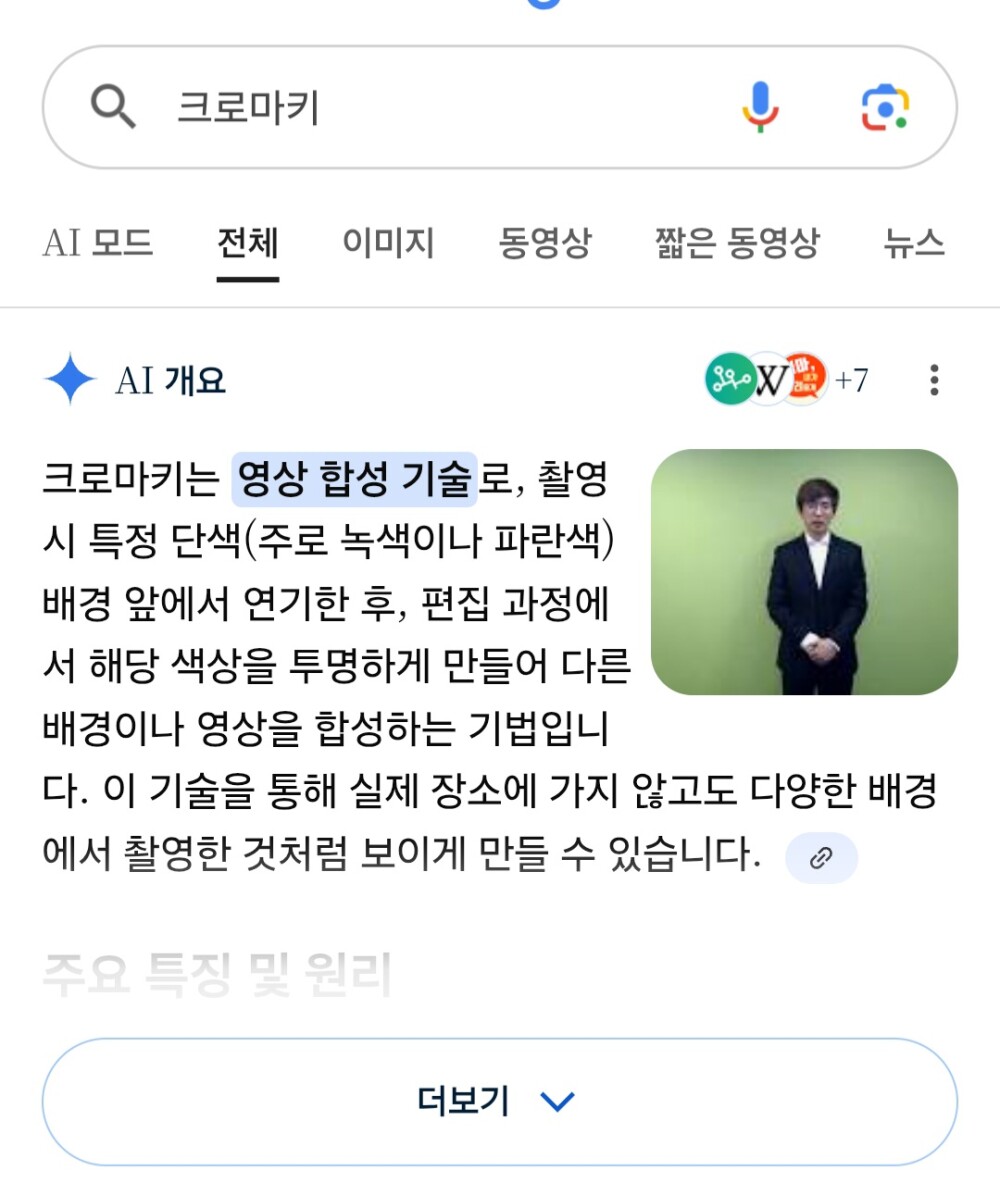Tap the link icon after the summary

coord(821,858)
